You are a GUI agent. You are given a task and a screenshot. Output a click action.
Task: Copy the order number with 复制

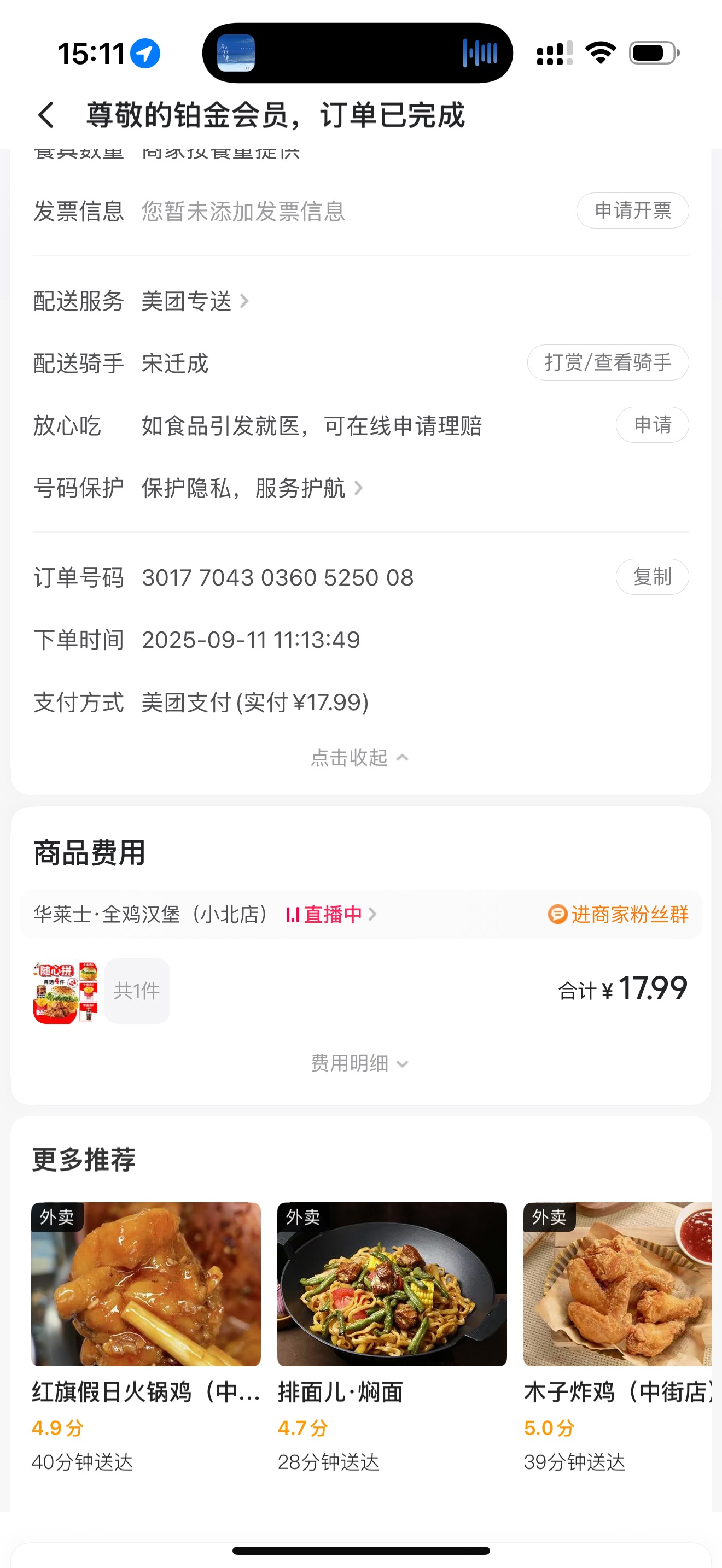652,577
